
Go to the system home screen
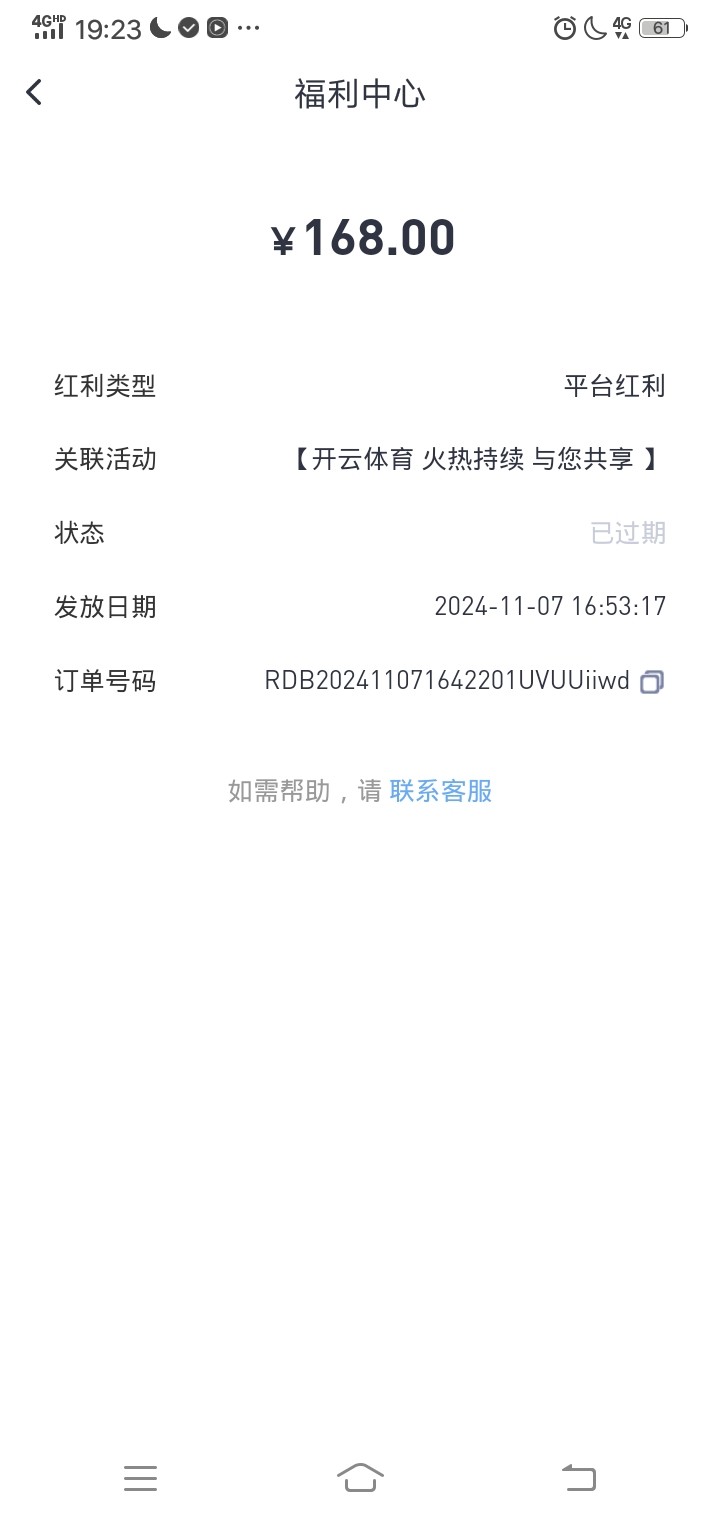[x=360, y=1477]
